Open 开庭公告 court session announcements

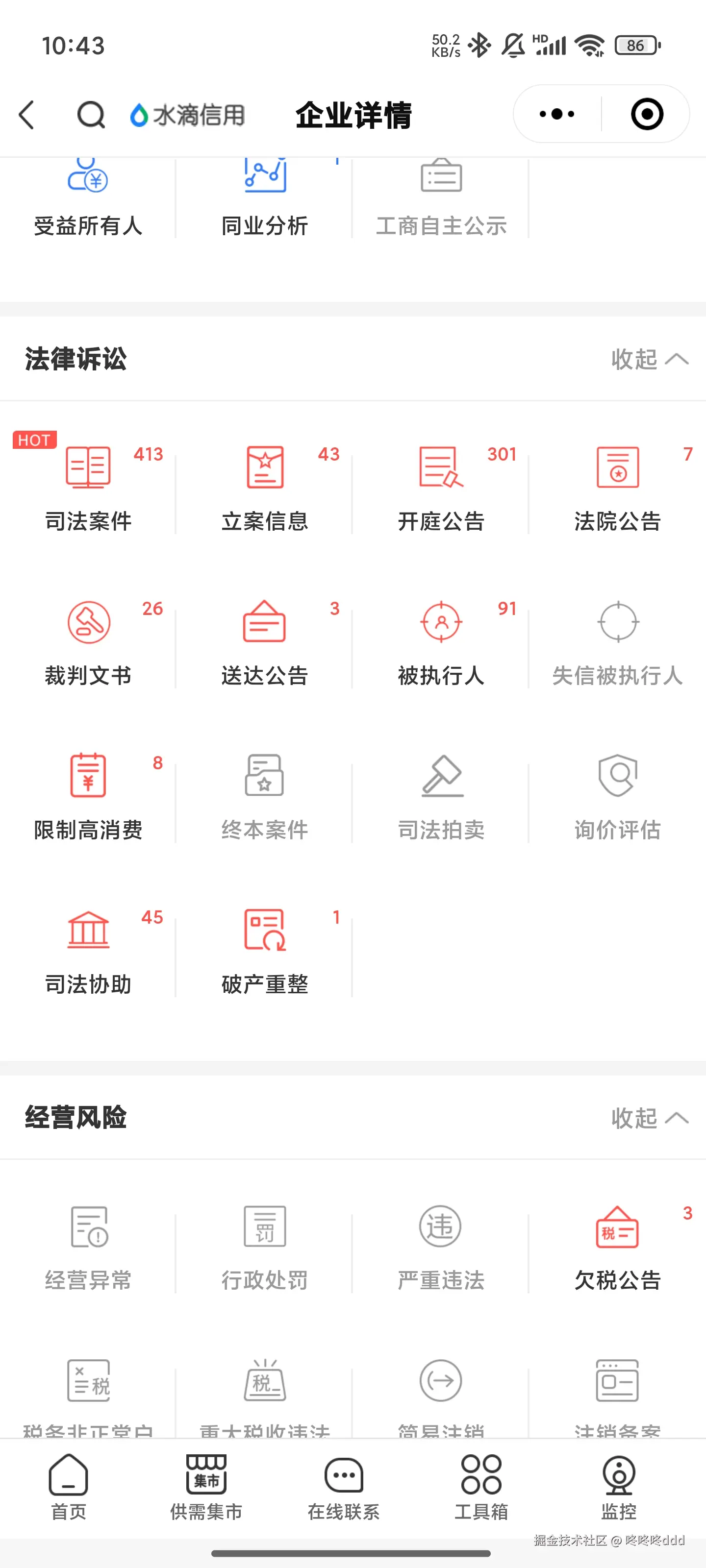pyautogui.click(x=440, y=487)
